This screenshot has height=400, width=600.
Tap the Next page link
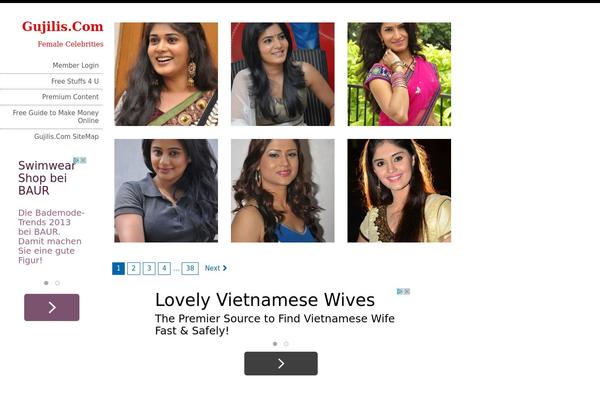click(215, 269)
